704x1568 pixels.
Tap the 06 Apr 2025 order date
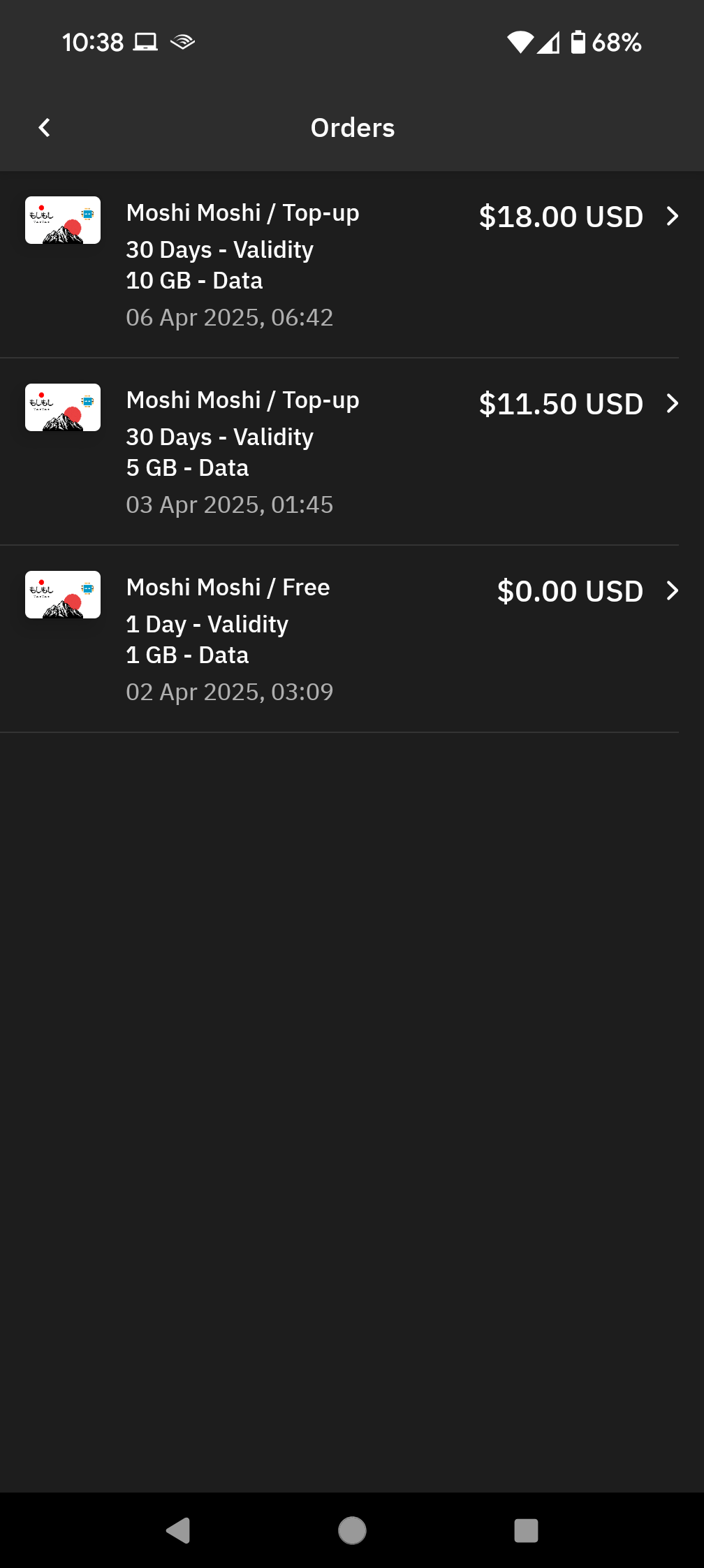230,318
